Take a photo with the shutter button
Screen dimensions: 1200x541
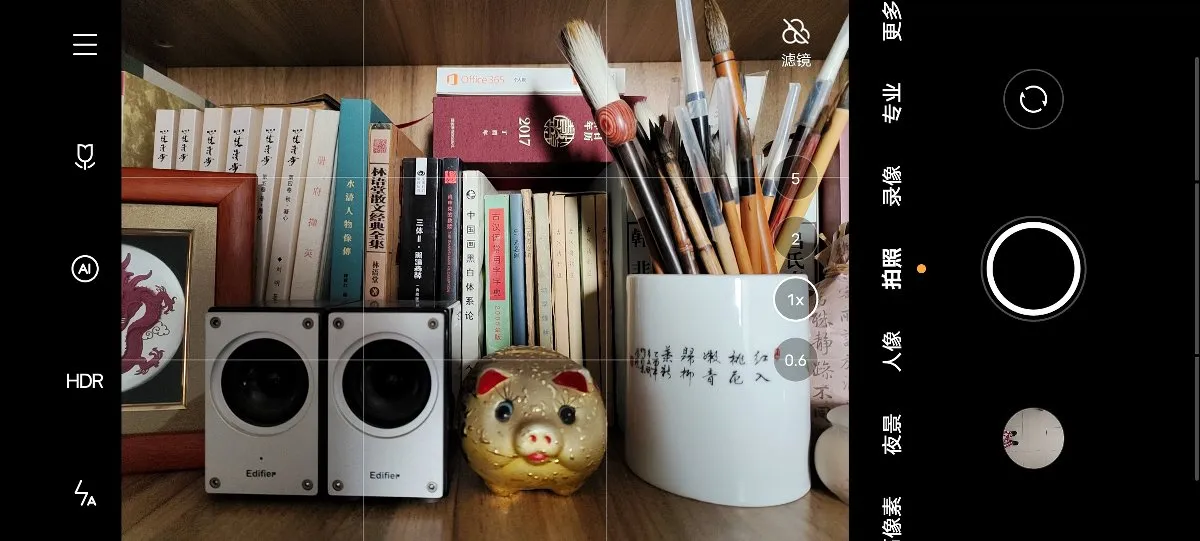pyautogui.click(x=1033, y=269)
